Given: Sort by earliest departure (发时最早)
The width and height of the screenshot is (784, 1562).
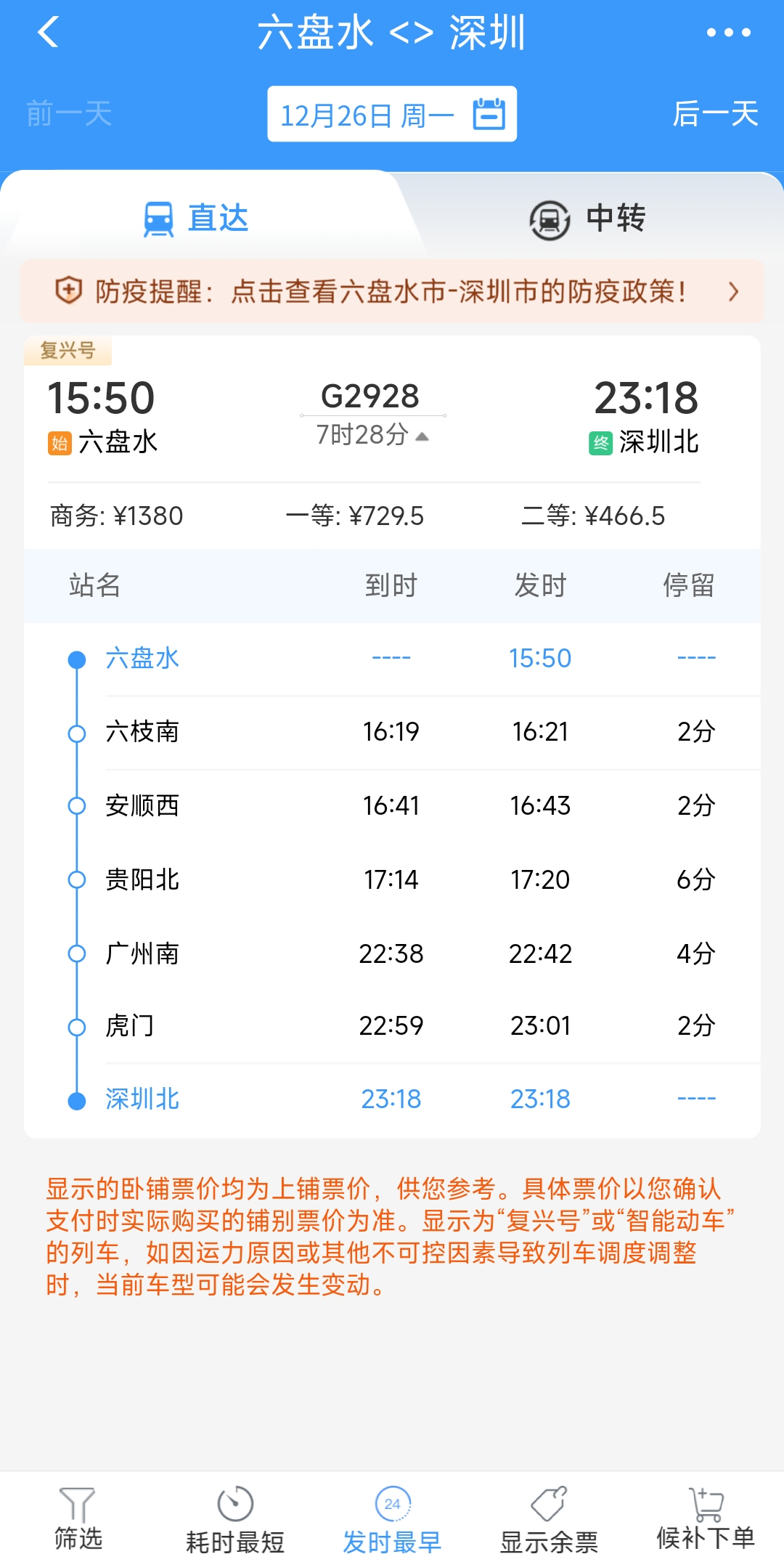Looking at the screenshot, I should point(392,1519).
